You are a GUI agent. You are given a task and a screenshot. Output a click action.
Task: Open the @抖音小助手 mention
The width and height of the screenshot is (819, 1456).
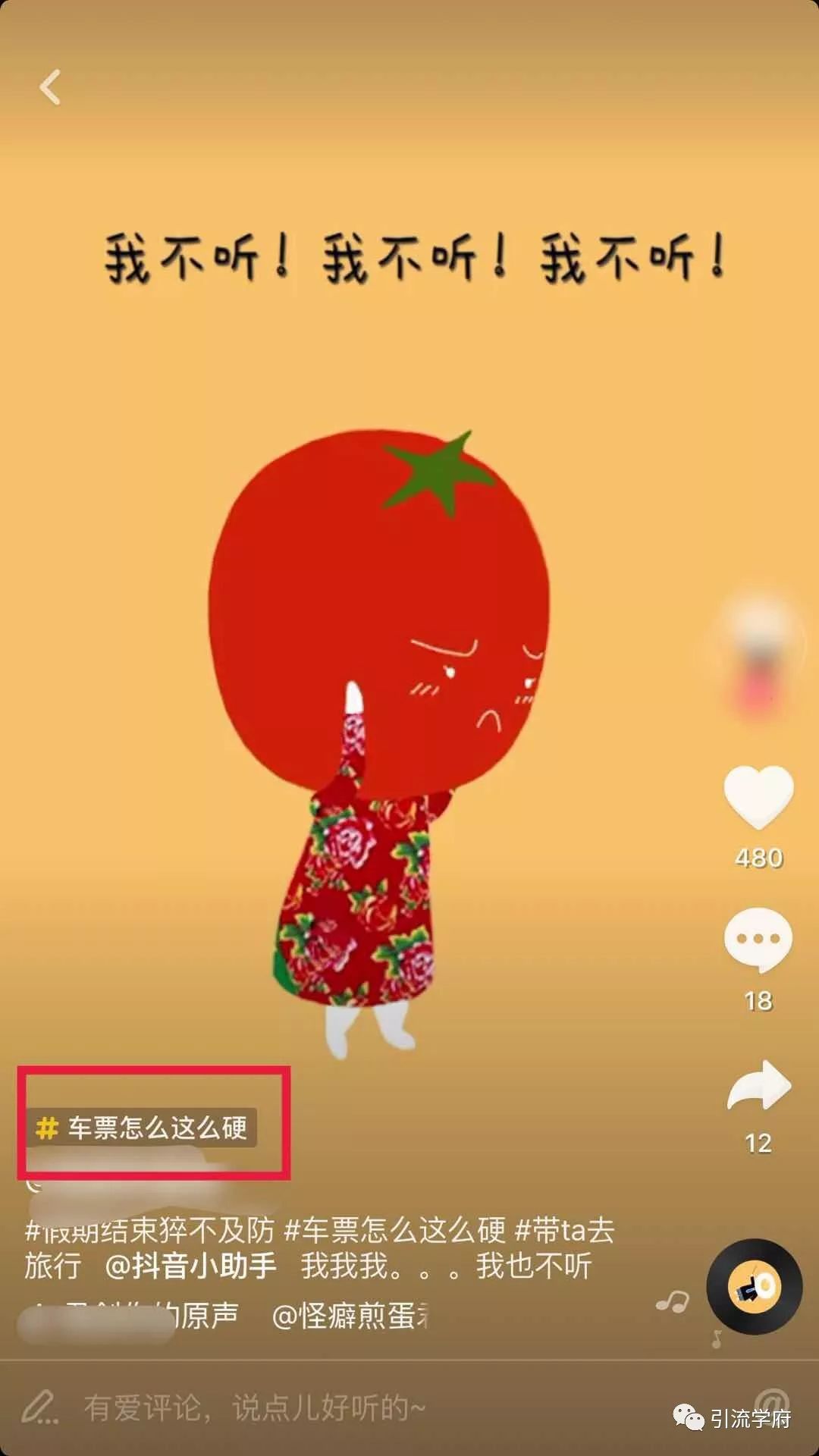point(190,1266)
